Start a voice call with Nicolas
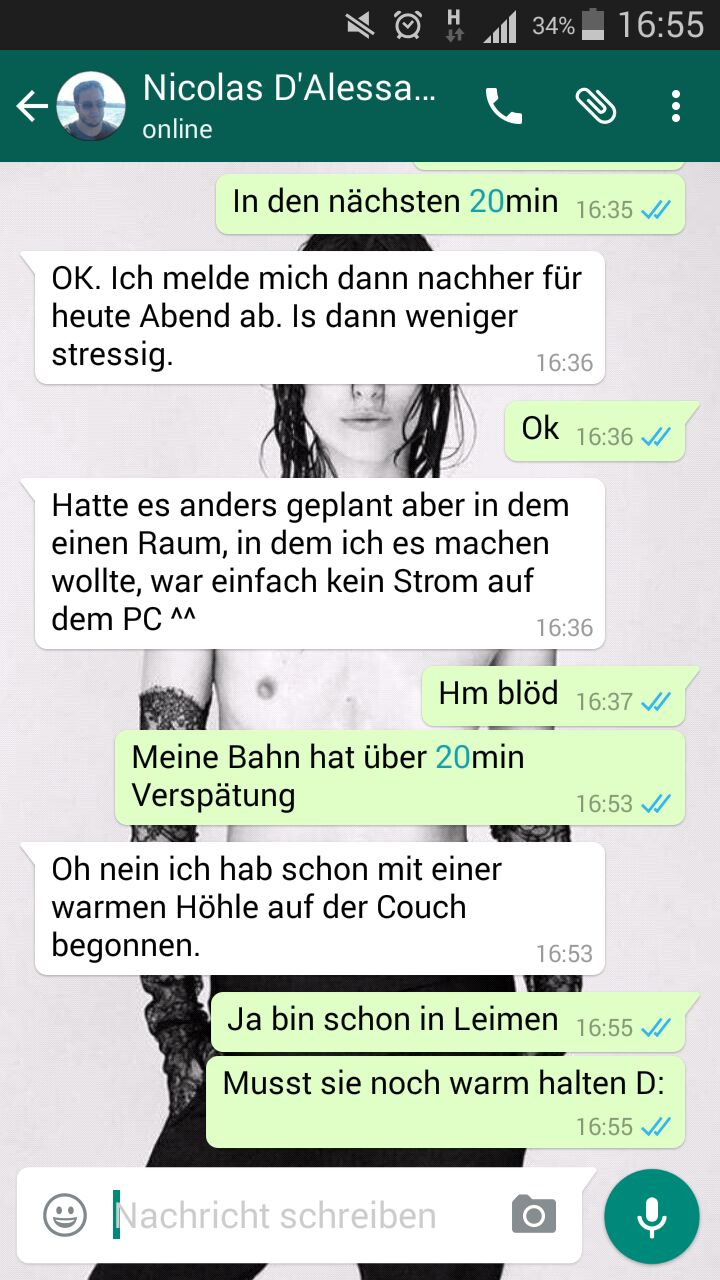 point(504,106)
